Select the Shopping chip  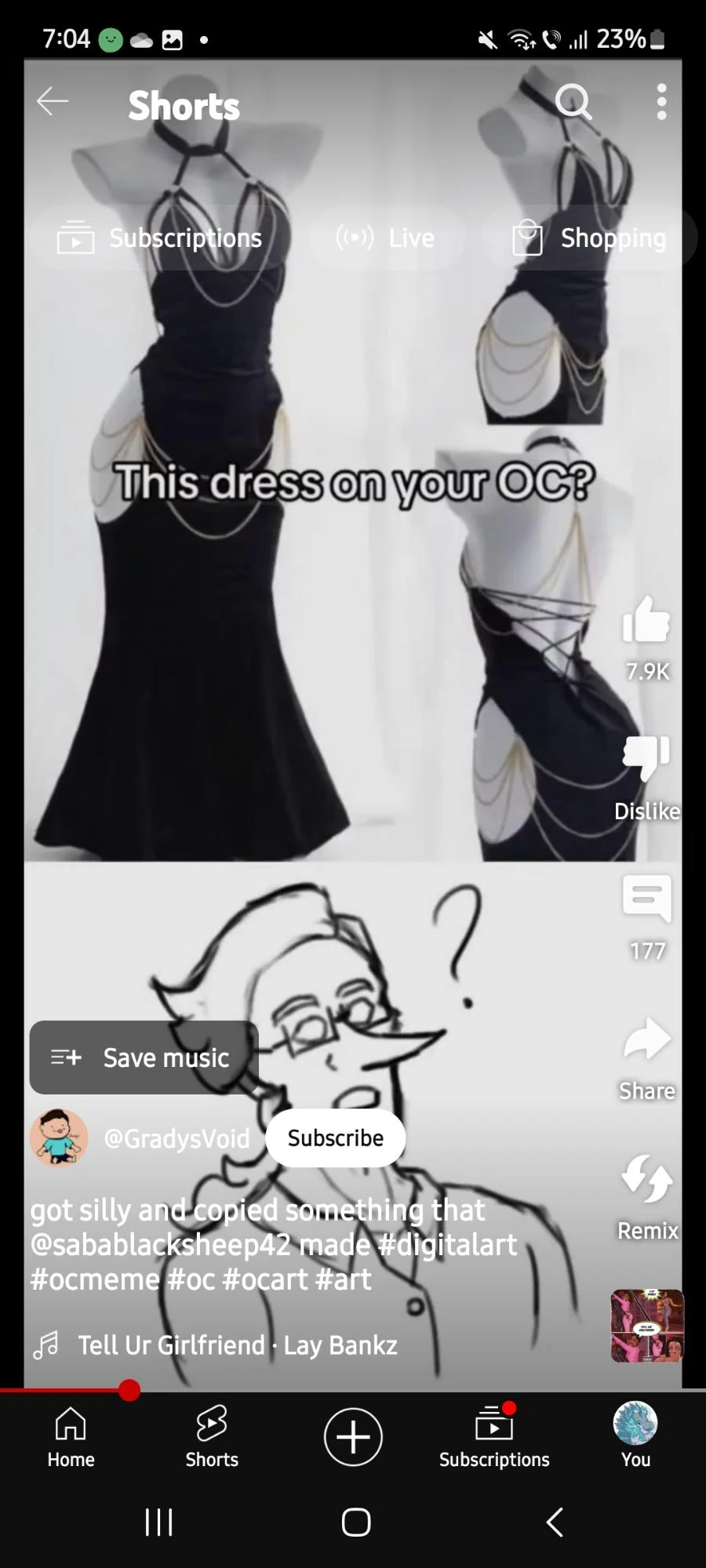pos(588,238)
